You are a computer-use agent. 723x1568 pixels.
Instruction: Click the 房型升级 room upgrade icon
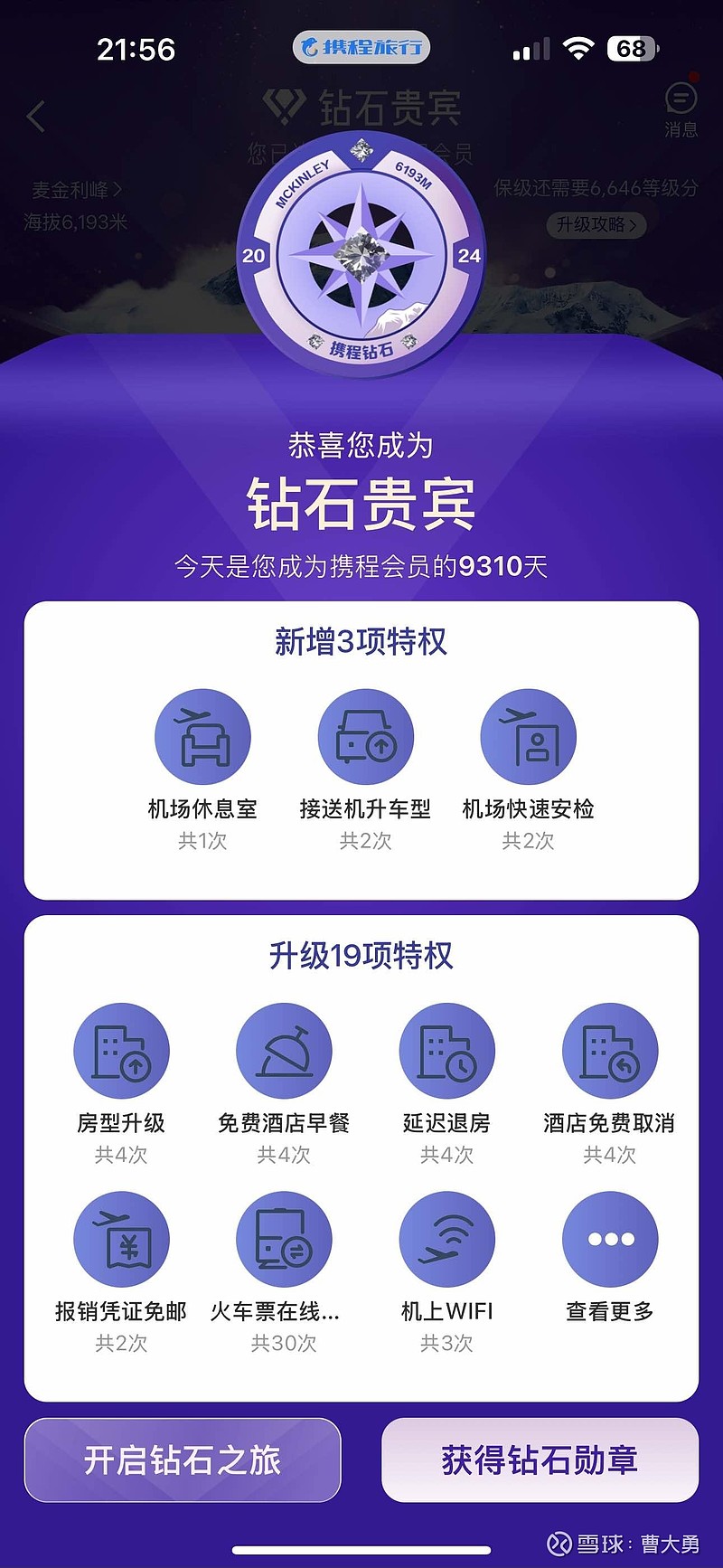click(122, 1052)
